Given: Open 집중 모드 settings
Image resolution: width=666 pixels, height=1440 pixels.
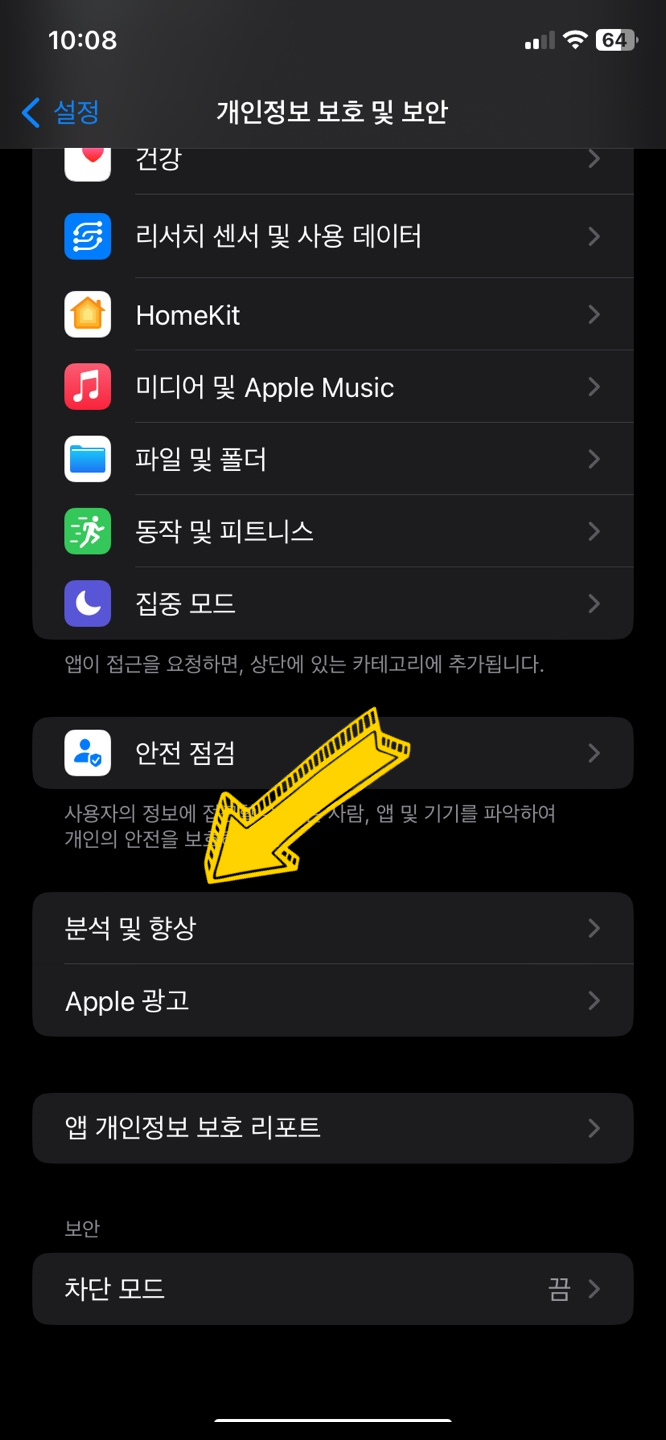Looking at the screenshot, I should click(x=333, y=602).
